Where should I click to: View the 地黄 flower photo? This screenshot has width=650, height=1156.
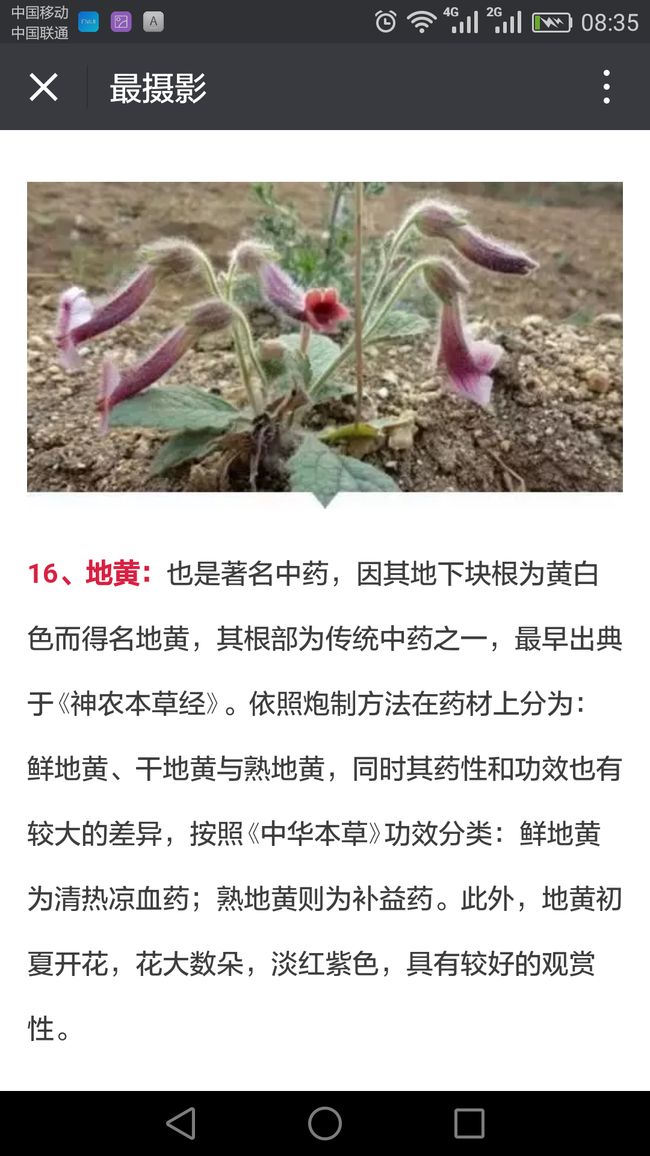point(325,337)
